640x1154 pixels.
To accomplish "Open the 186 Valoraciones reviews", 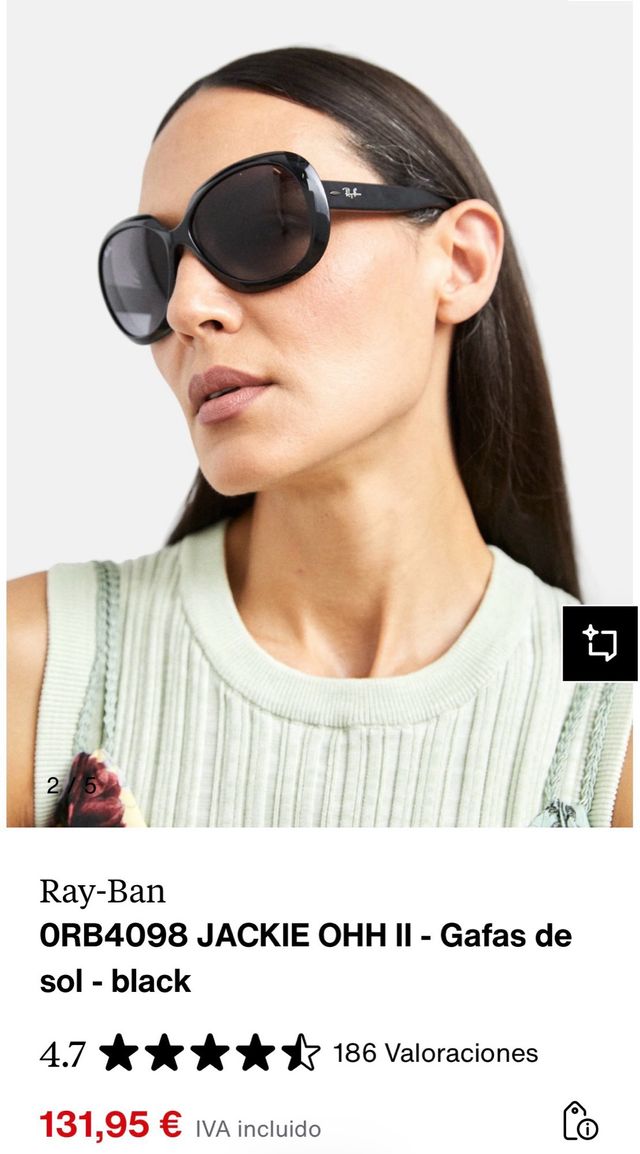I will tap(435, 1053).
